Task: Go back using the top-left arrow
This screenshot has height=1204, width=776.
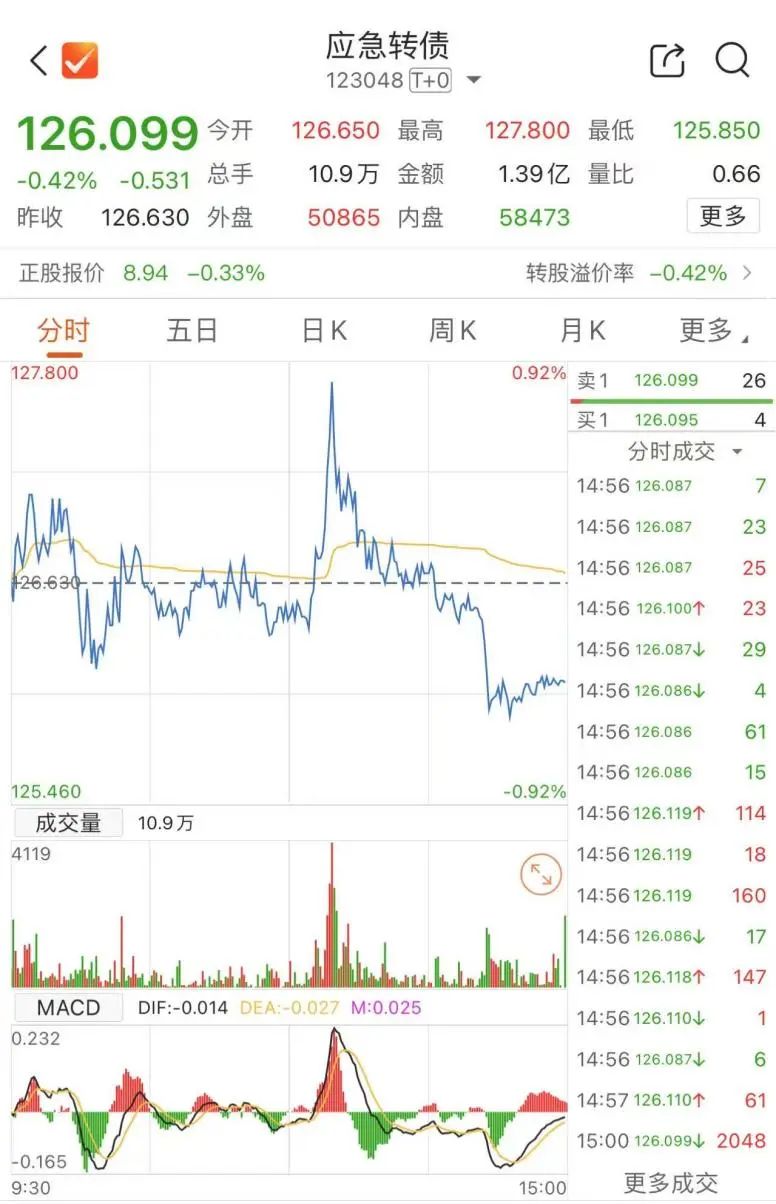Action: (38, 61)
